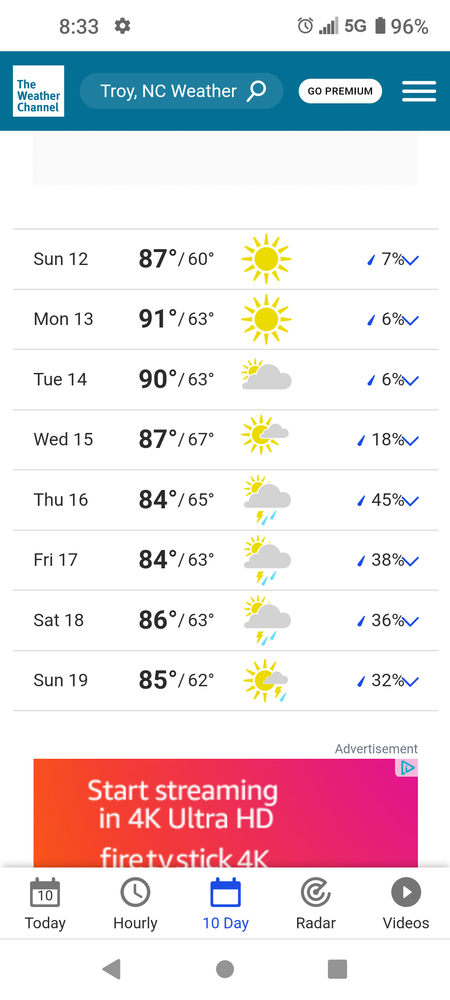Screen dimensions: 450x1000
Task: Expand the Sat 18 forecast row
Action: click(225, 620)
